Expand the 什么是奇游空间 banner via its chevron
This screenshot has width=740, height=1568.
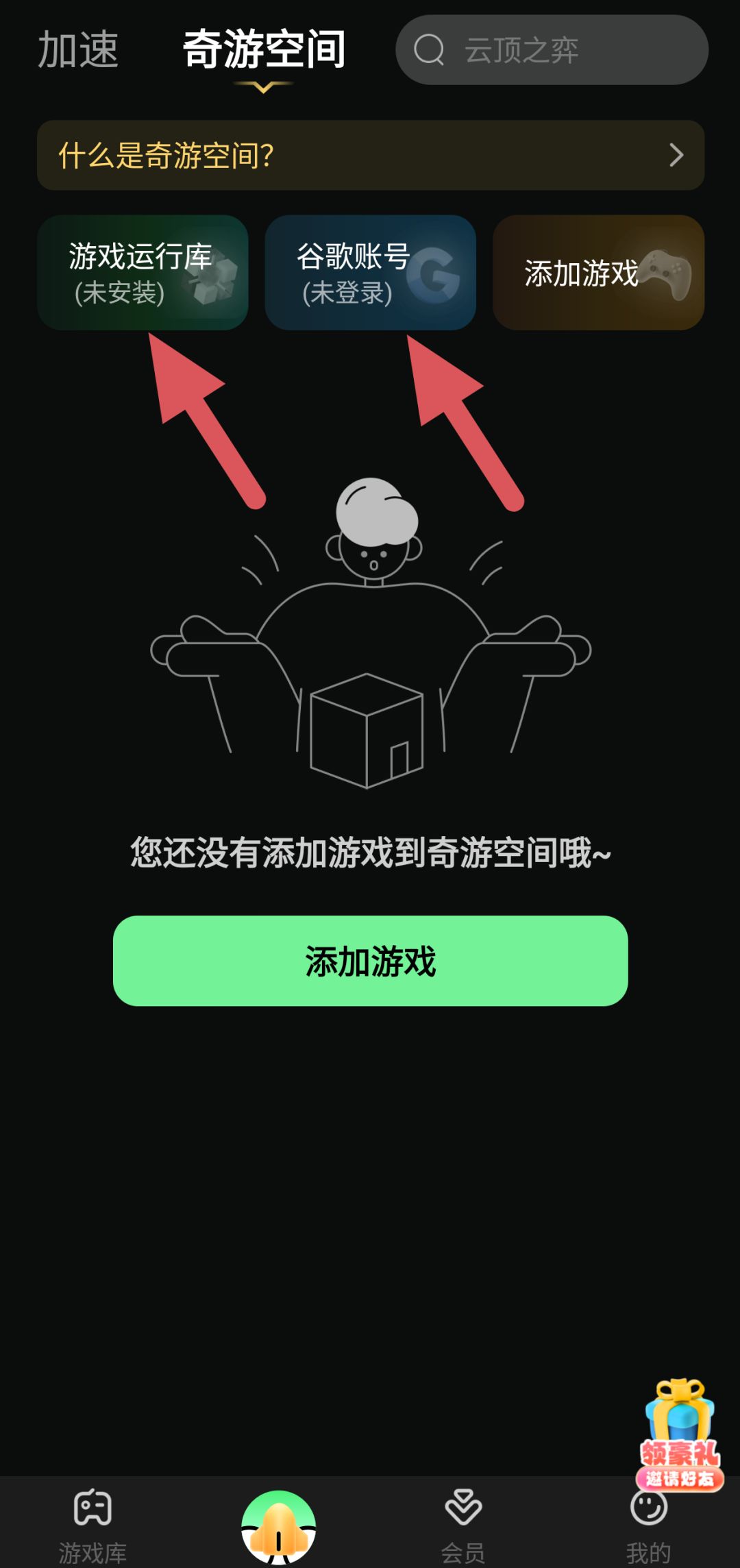[675, 156]
